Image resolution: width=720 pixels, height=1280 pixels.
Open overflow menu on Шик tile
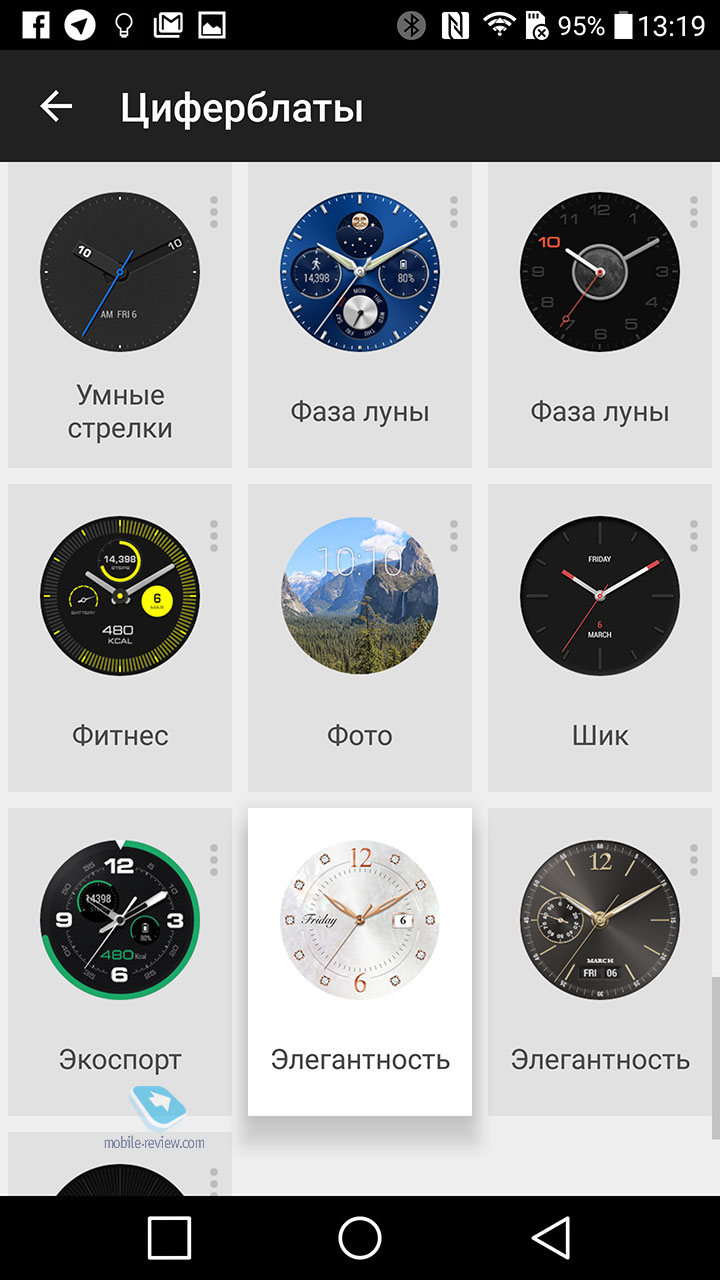(693, 536)
